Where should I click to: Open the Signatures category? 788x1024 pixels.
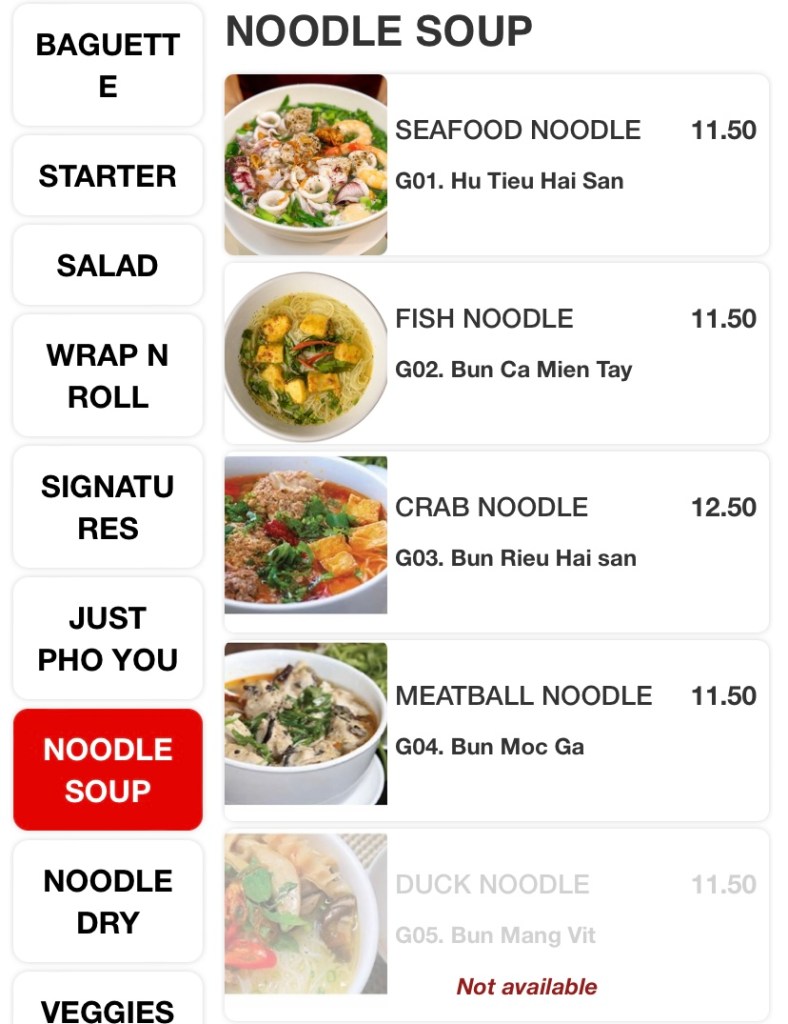[108, 507]
